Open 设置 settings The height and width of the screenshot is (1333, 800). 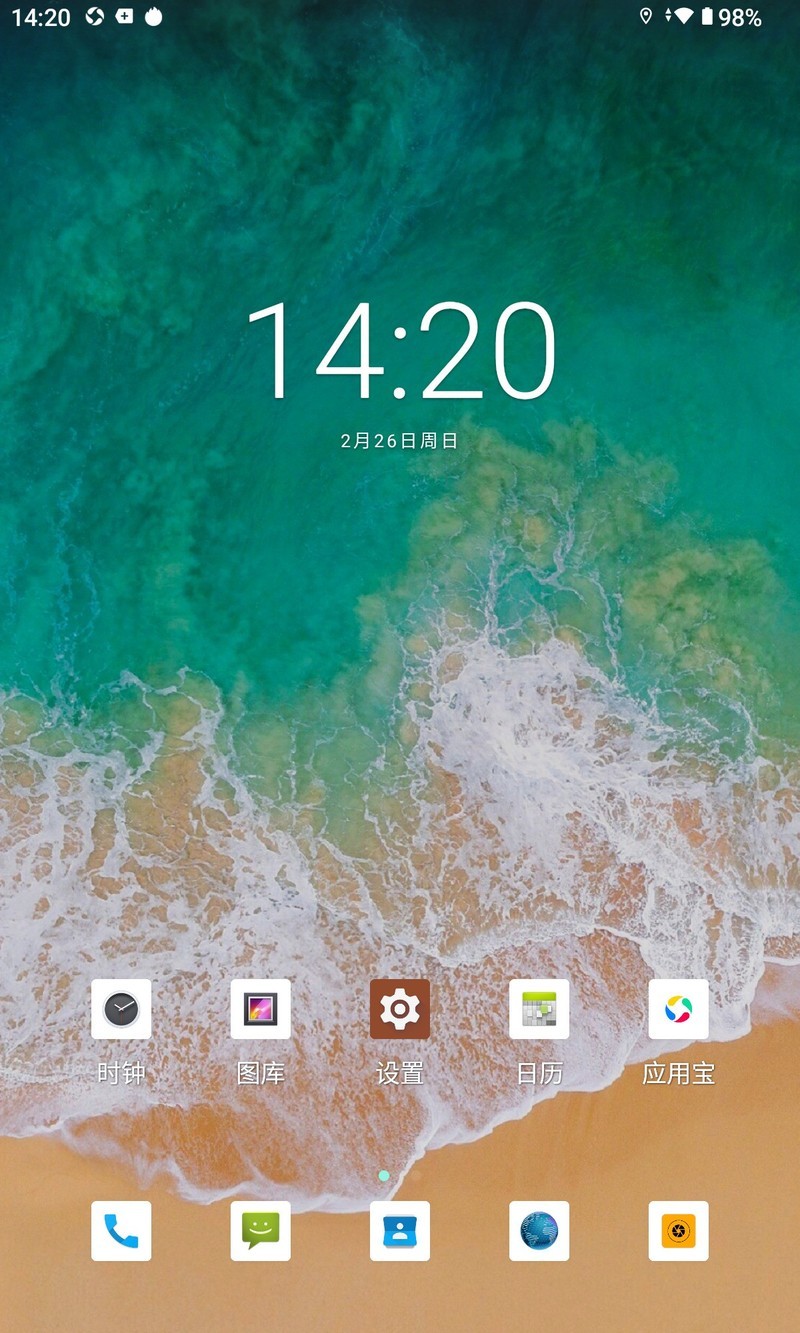point(400,1009)
